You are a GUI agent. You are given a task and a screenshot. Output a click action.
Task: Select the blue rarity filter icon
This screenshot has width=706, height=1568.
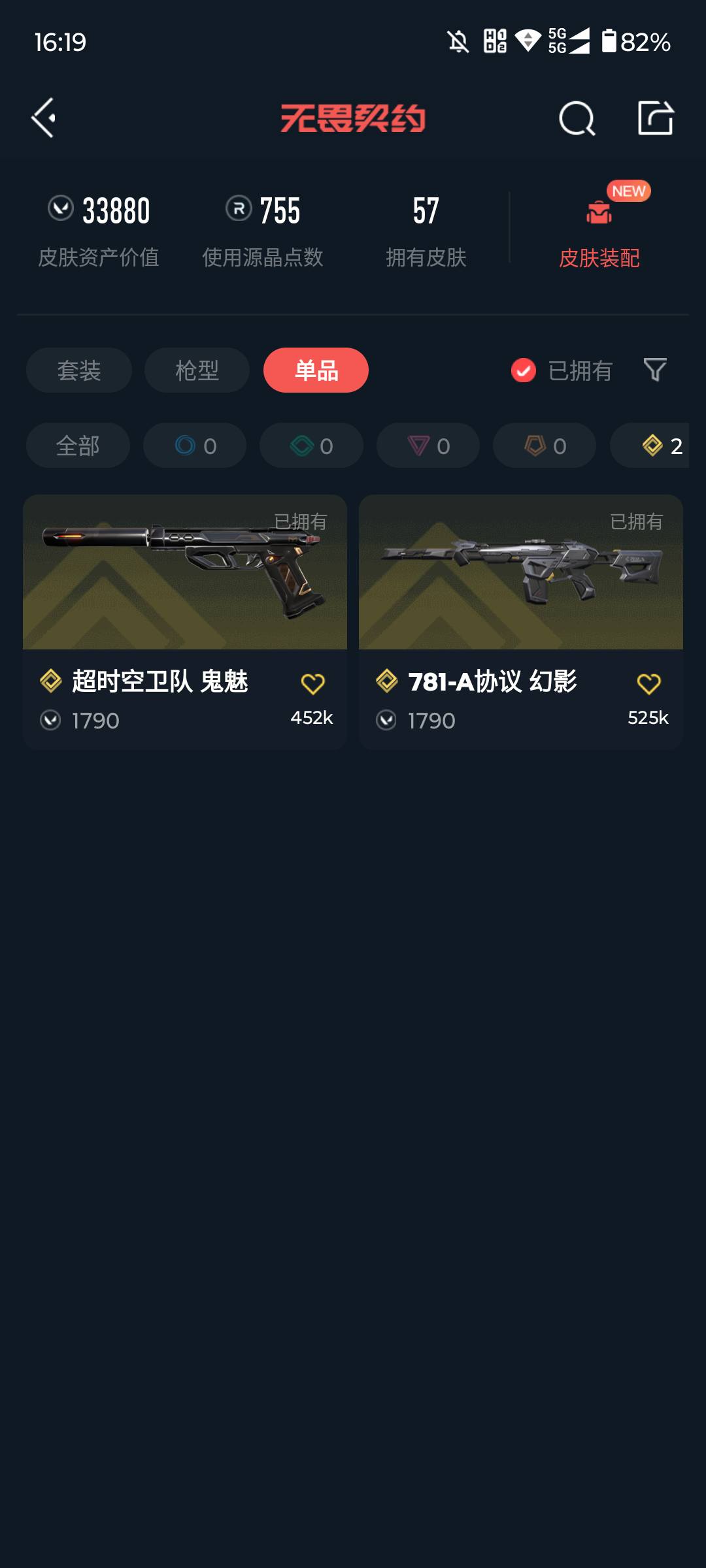pyautogui.click(x=194, y=446)
